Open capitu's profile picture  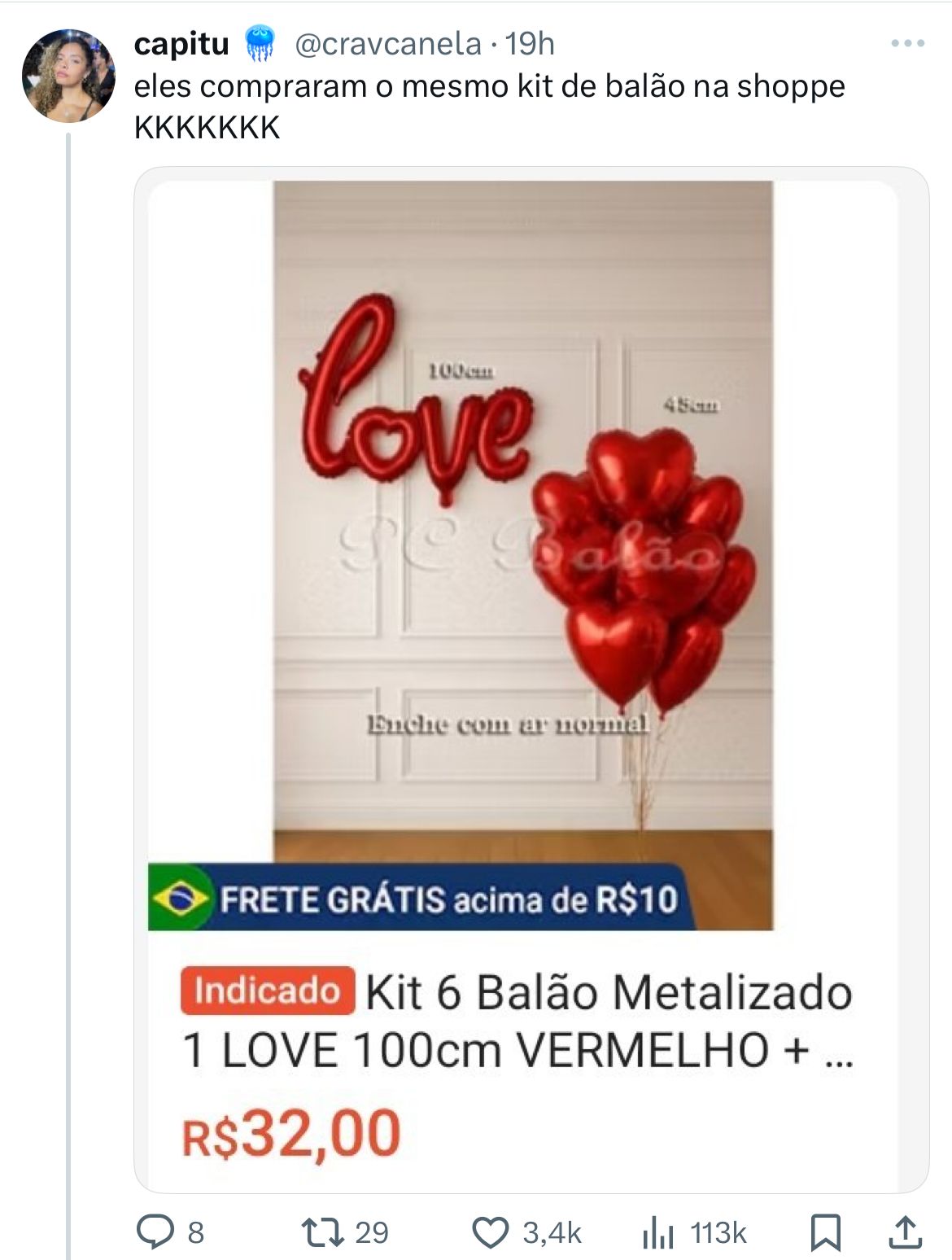coord(68,77)
